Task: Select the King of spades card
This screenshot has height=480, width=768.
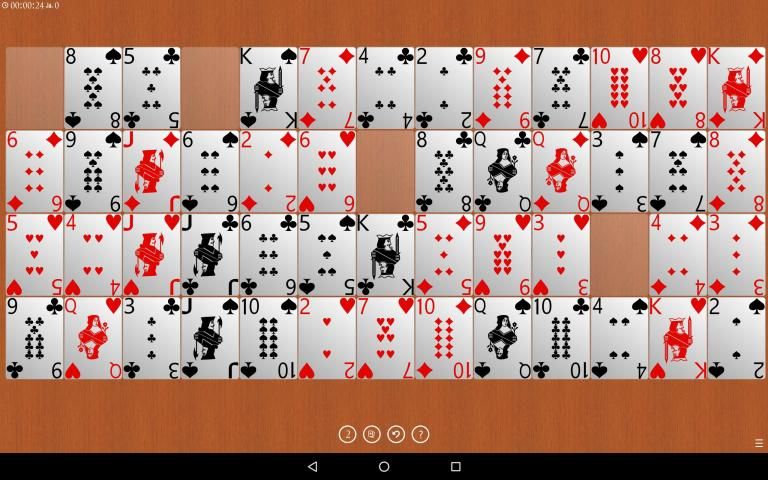Action: (268, 88)
